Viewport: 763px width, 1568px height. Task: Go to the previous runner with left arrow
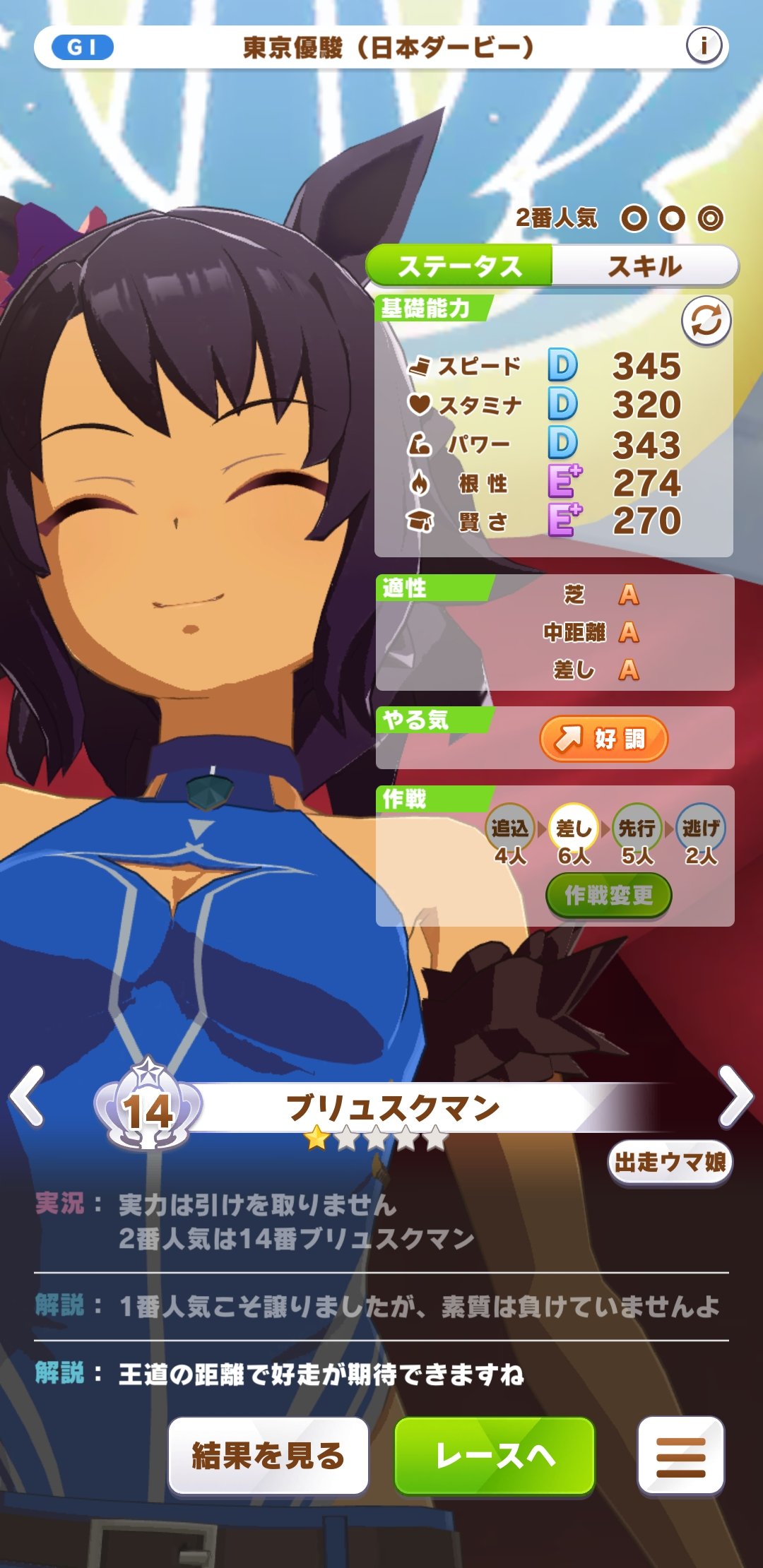click(28, 1096)
